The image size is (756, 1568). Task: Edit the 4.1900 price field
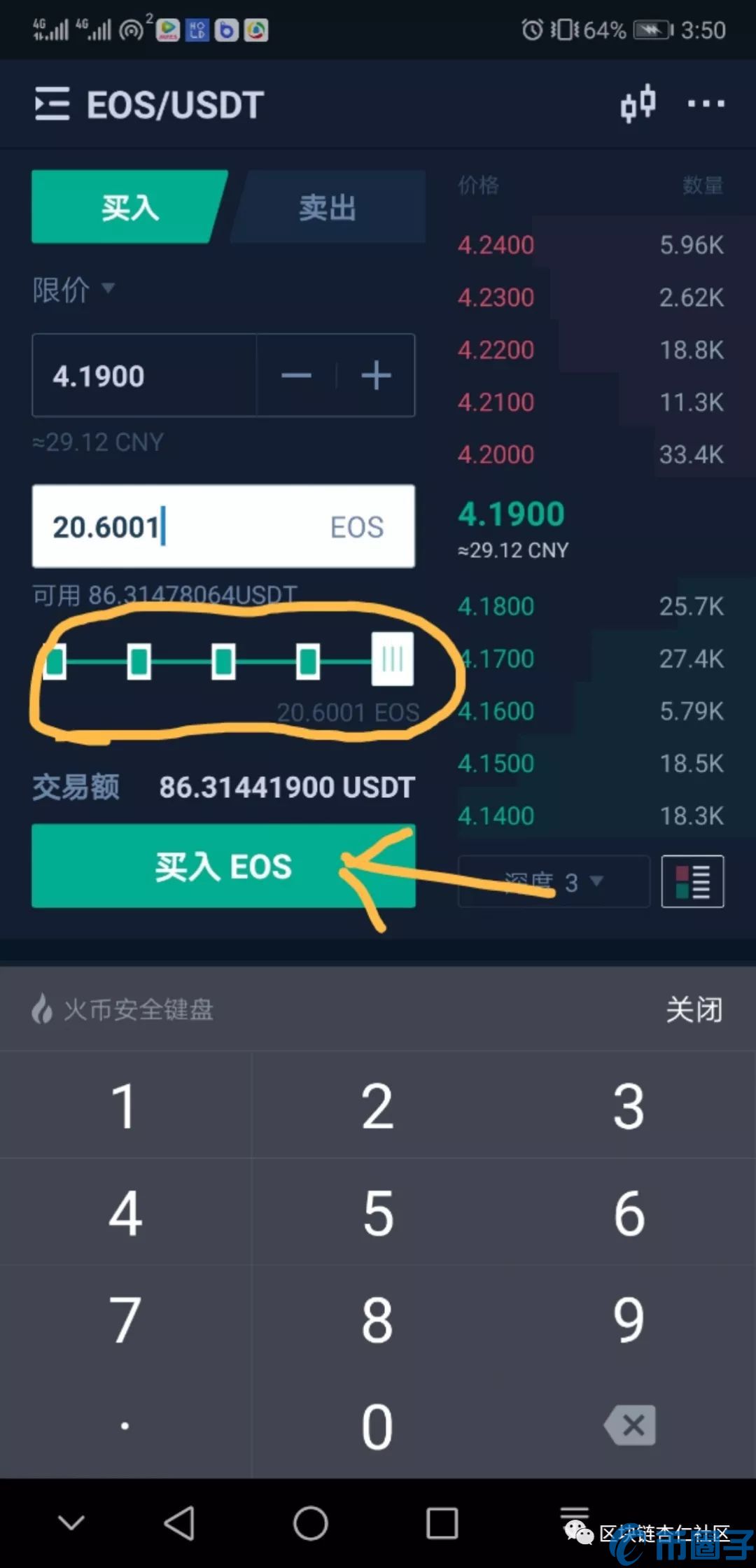pyautogui.click(x=143, y=376)
